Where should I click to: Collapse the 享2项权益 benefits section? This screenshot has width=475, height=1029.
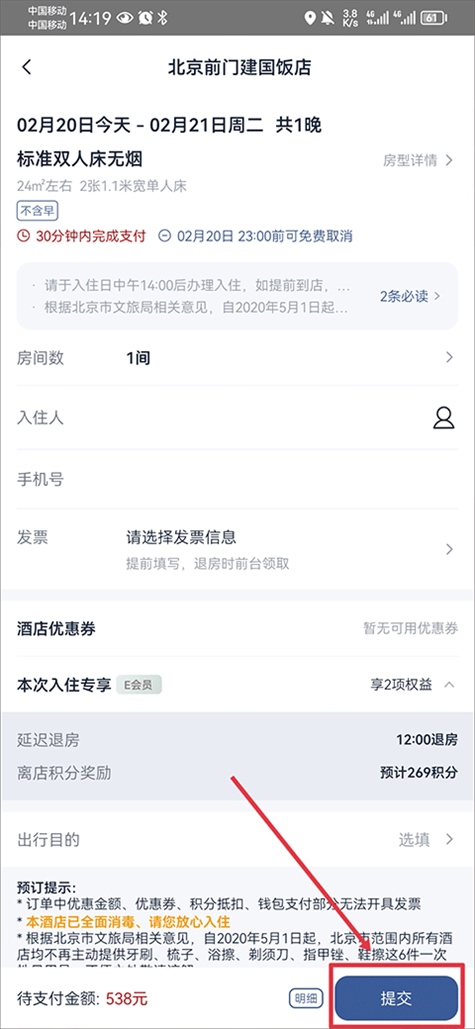coord(412,684)
